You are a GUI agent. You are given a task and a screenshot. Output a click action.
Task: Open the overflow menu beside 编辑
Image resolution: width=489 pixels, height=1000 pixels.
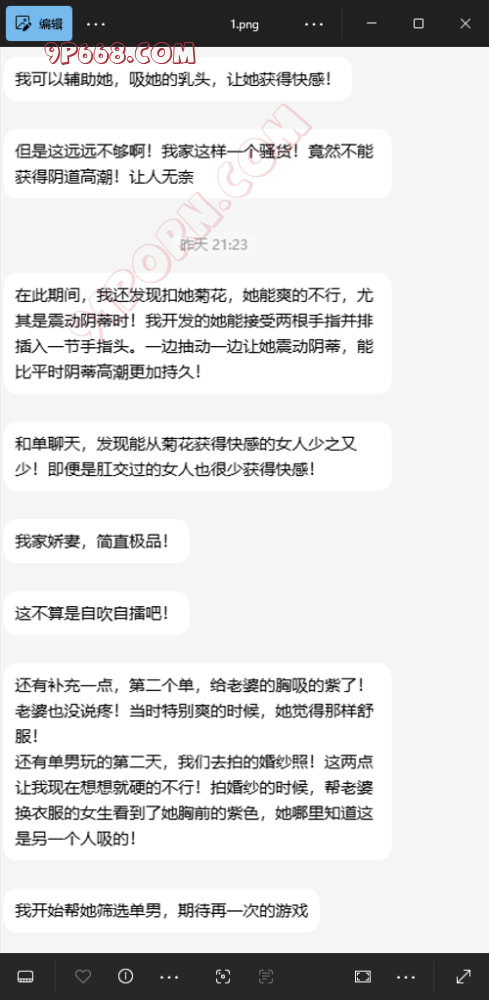click(x=96, y=24)
